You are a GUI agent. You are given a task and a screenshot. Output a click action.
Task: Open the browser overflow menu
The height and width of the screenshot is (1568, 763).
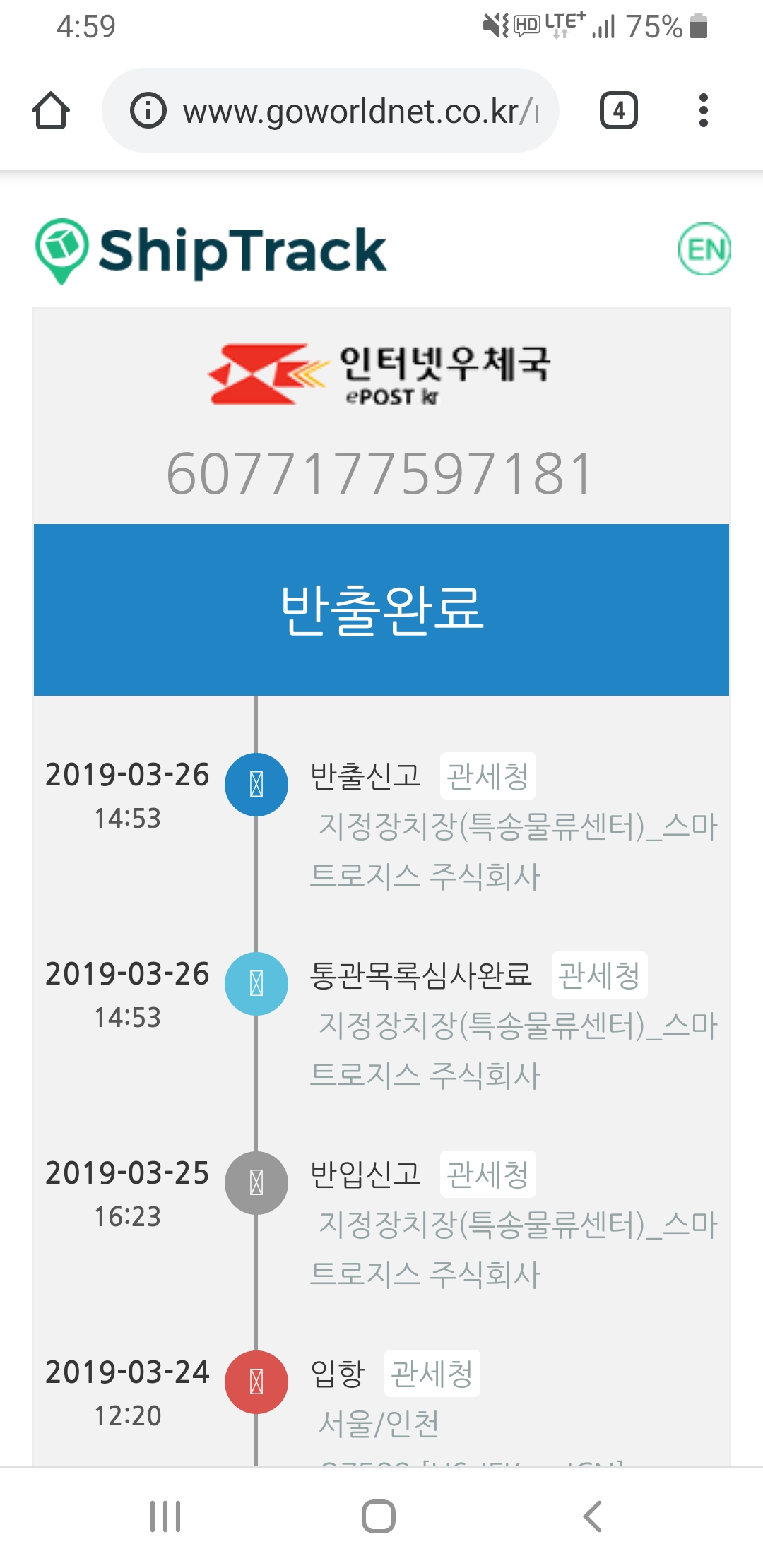click(703, 110)
